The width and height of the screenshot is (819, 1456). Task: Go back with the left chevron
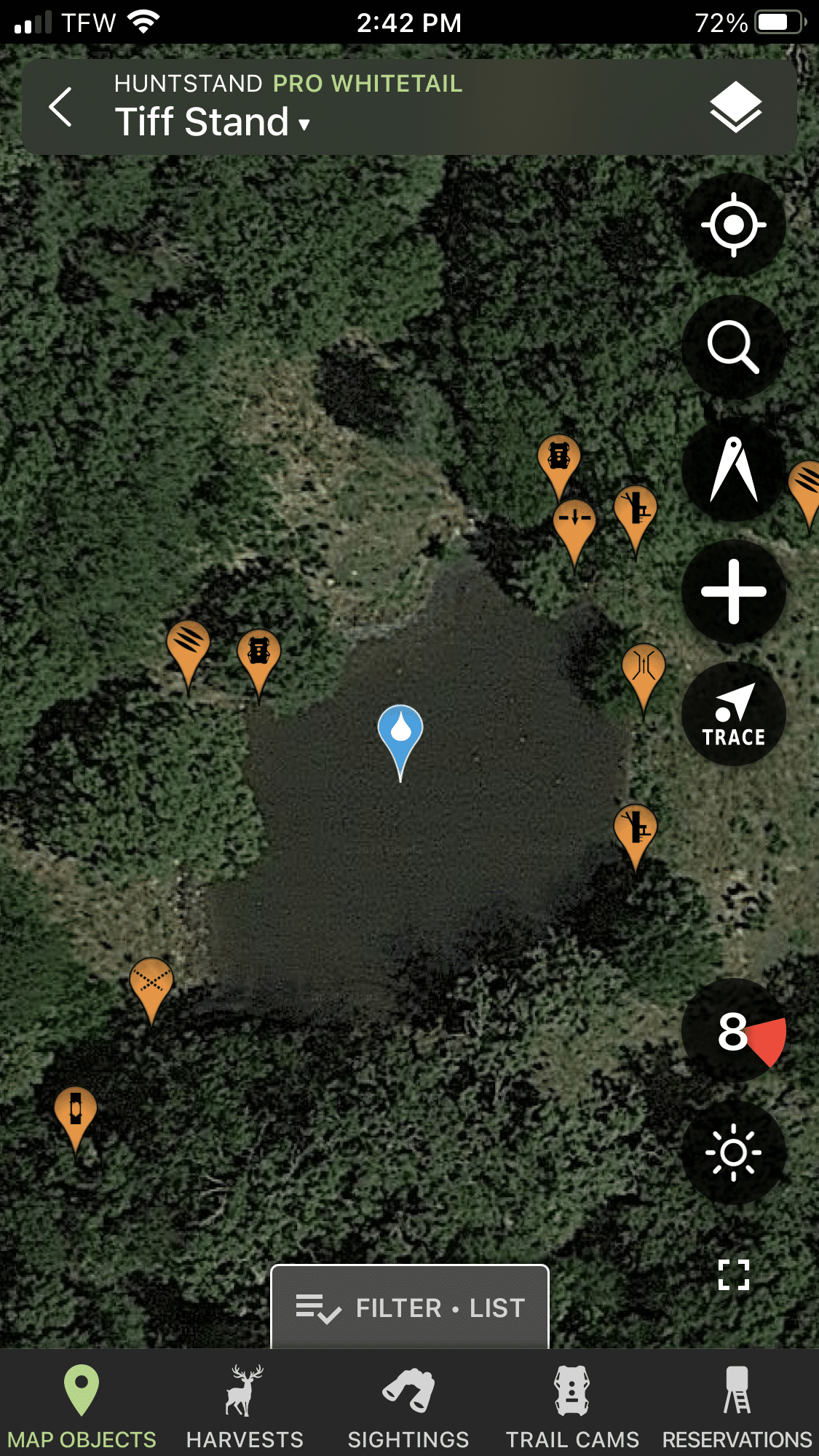pyautogui.click(x=60, y=108)
